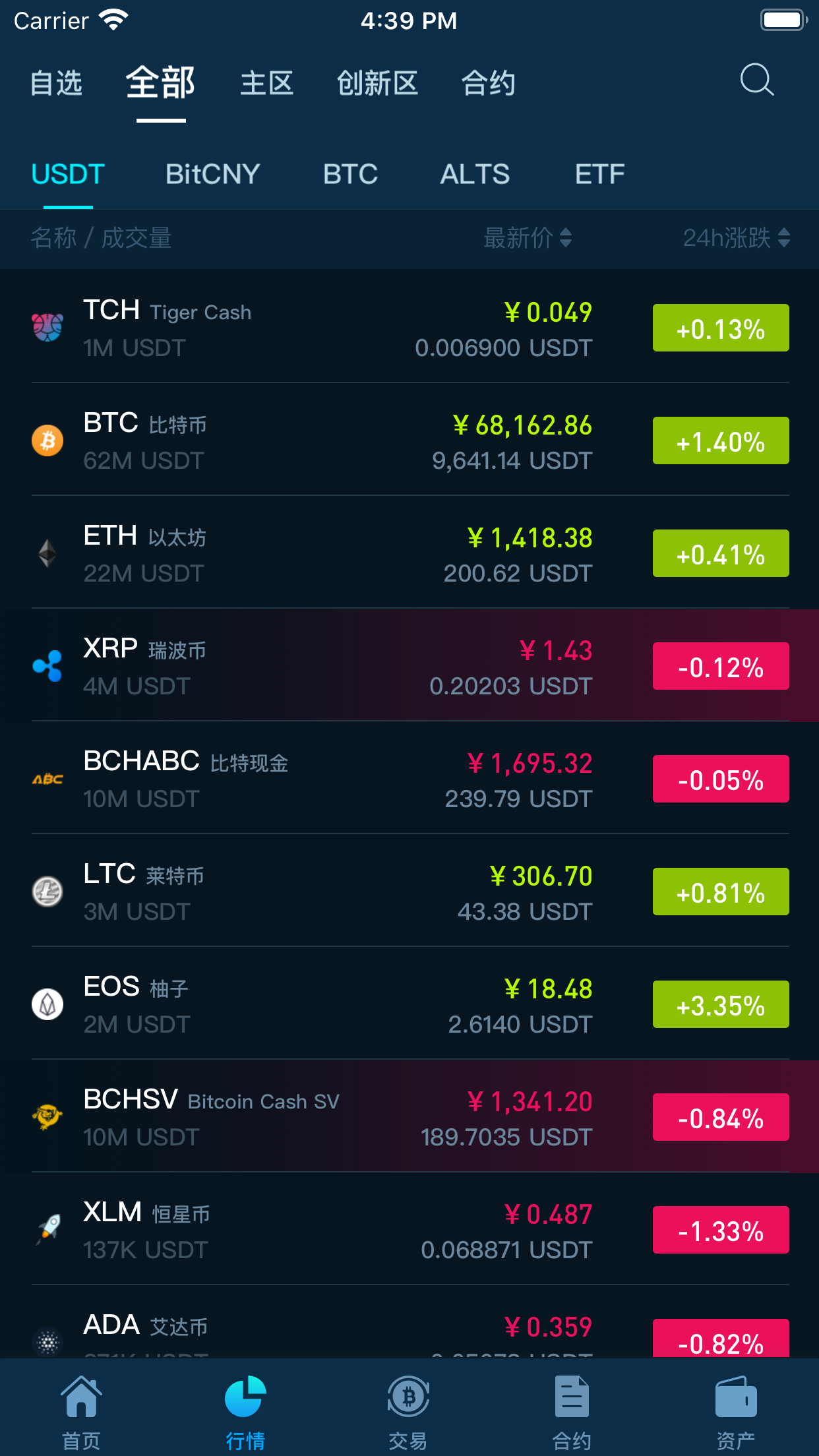
Task: Tap the BTC bitcoin coin logo
Action: coord(47,440)
